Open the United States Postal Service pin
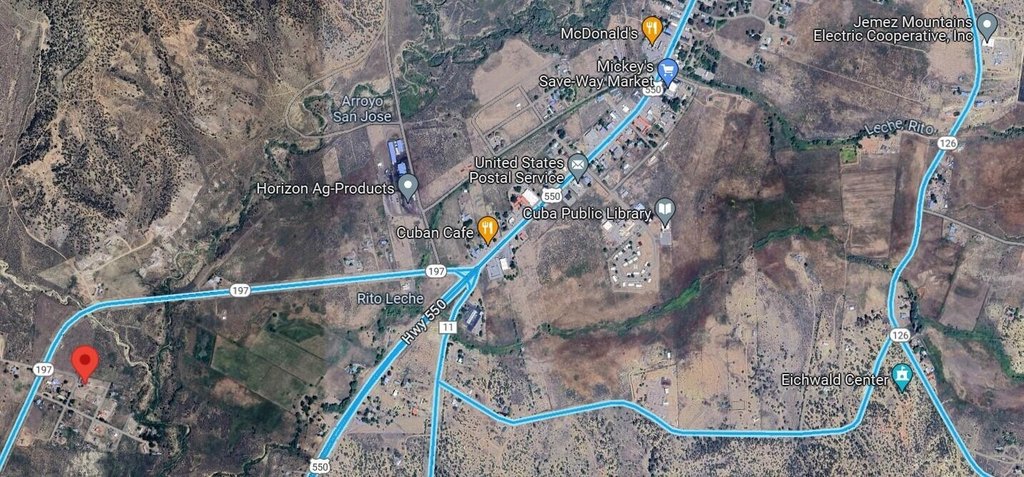Screen dimensions: 1024x477 [578, 164]
